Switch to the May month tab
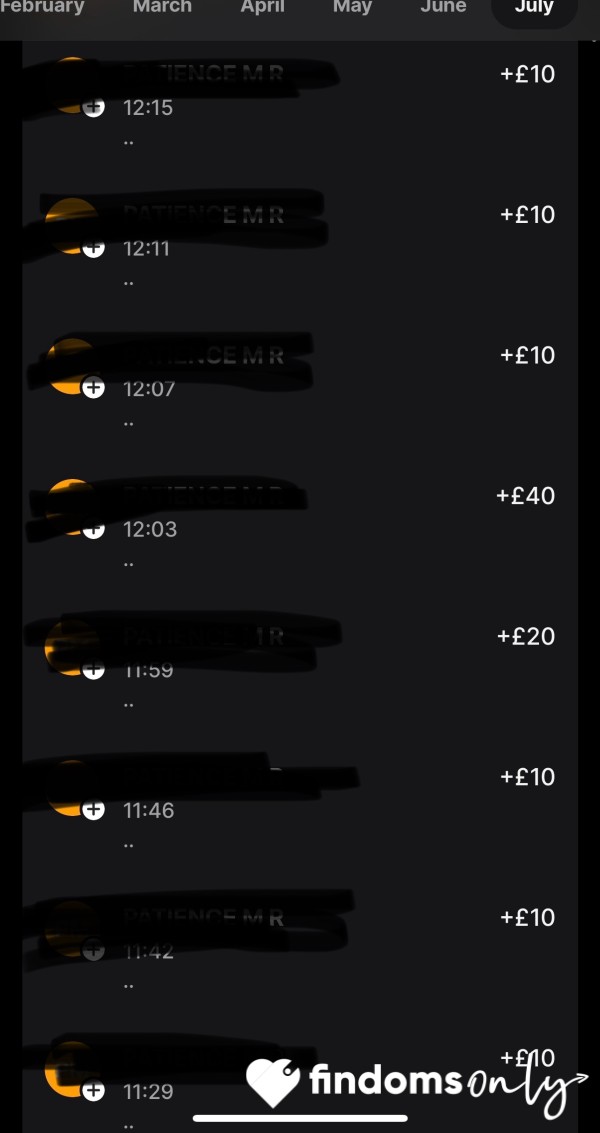This screenshot has width=600, height=1133. pyautogui.click(x=352, y=7)
